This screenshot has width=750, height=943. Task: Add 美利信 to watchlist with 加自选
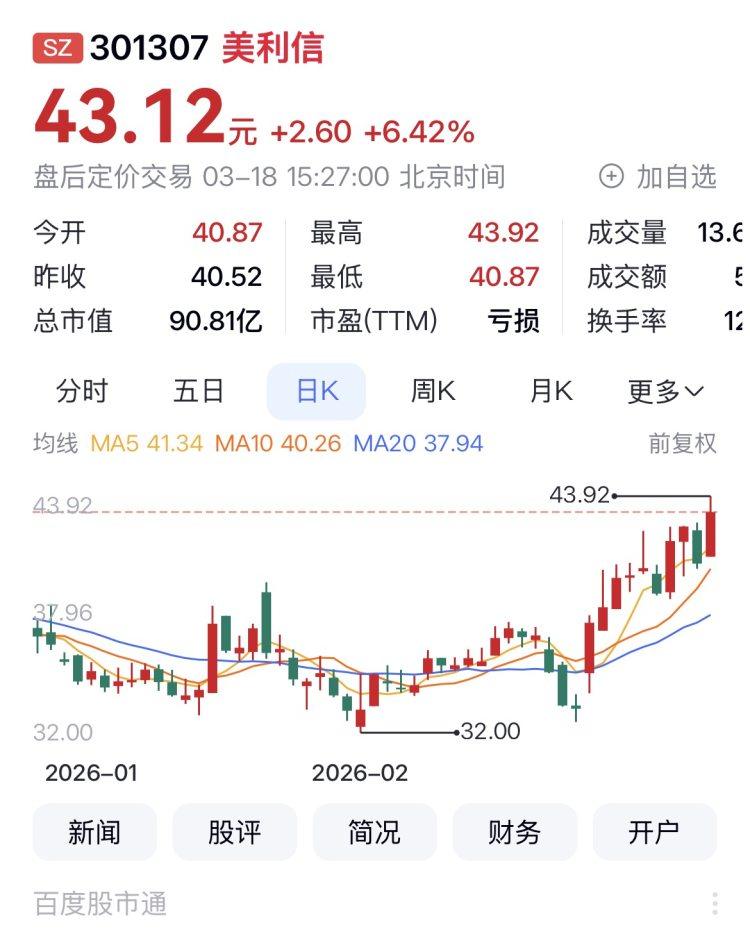658,177
